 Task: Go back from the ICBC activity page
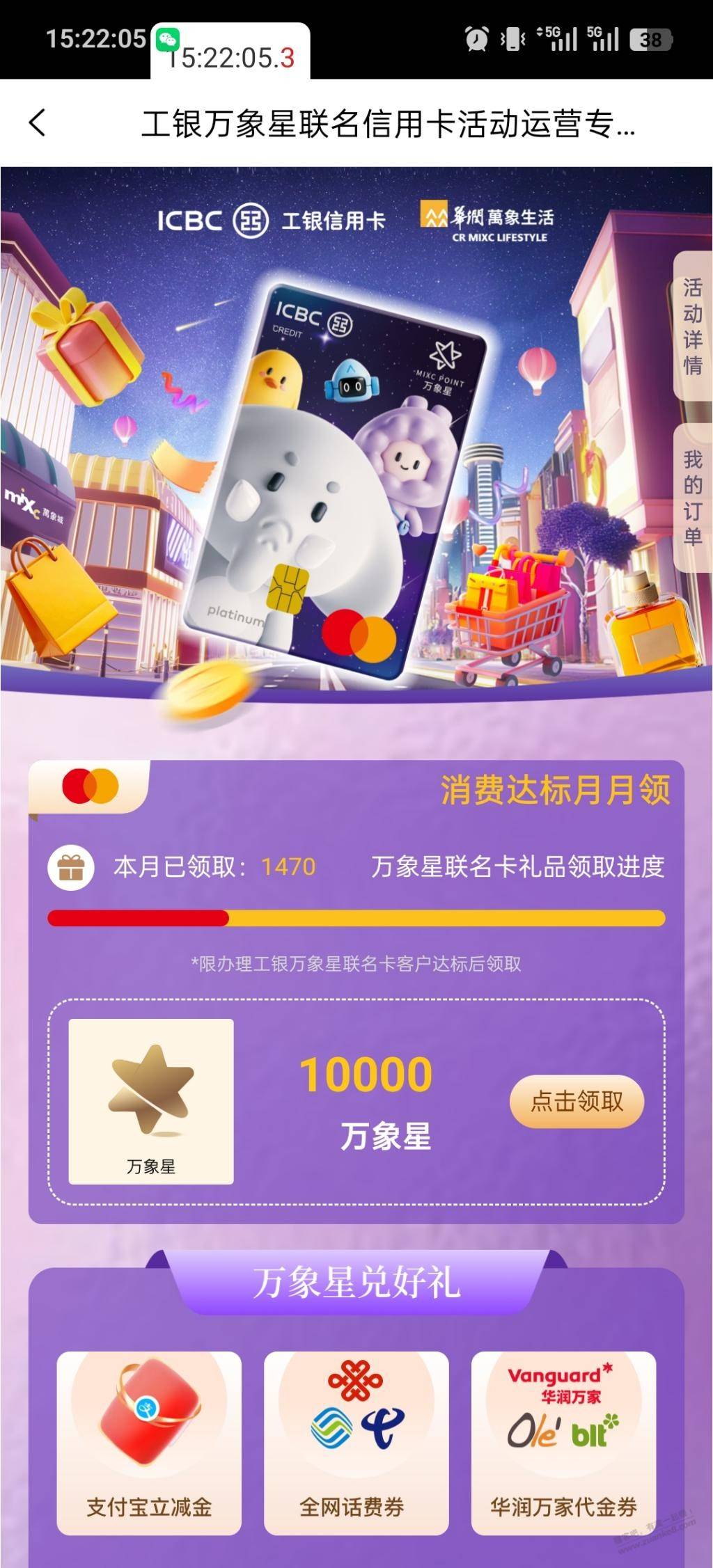[x=38, y=124]
